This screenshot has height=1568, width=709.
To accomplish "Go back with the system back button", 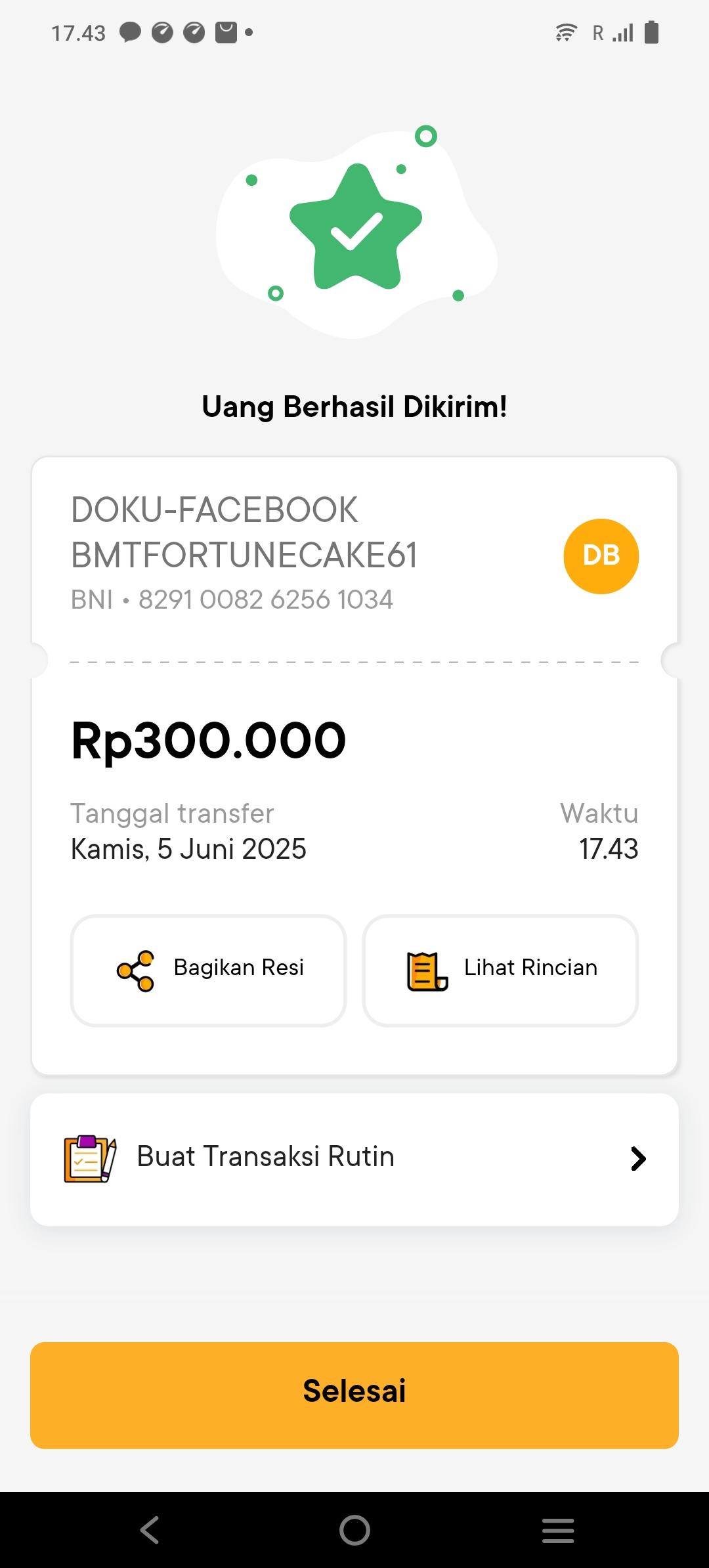I will pyautogui.click(x=150, y=1530).
